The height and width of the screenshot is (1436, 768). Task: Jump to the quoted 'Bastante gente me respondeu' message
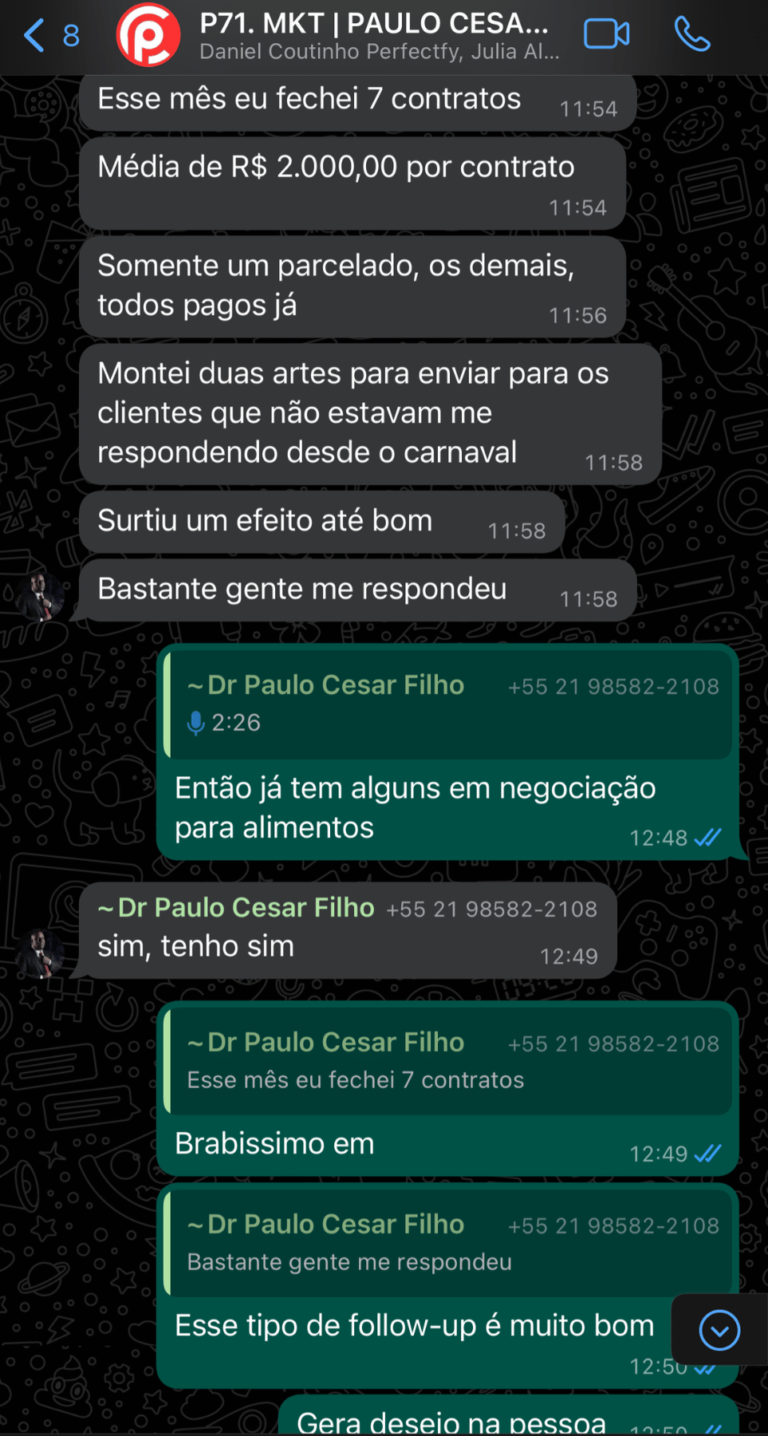click(x=450, y=1242)
